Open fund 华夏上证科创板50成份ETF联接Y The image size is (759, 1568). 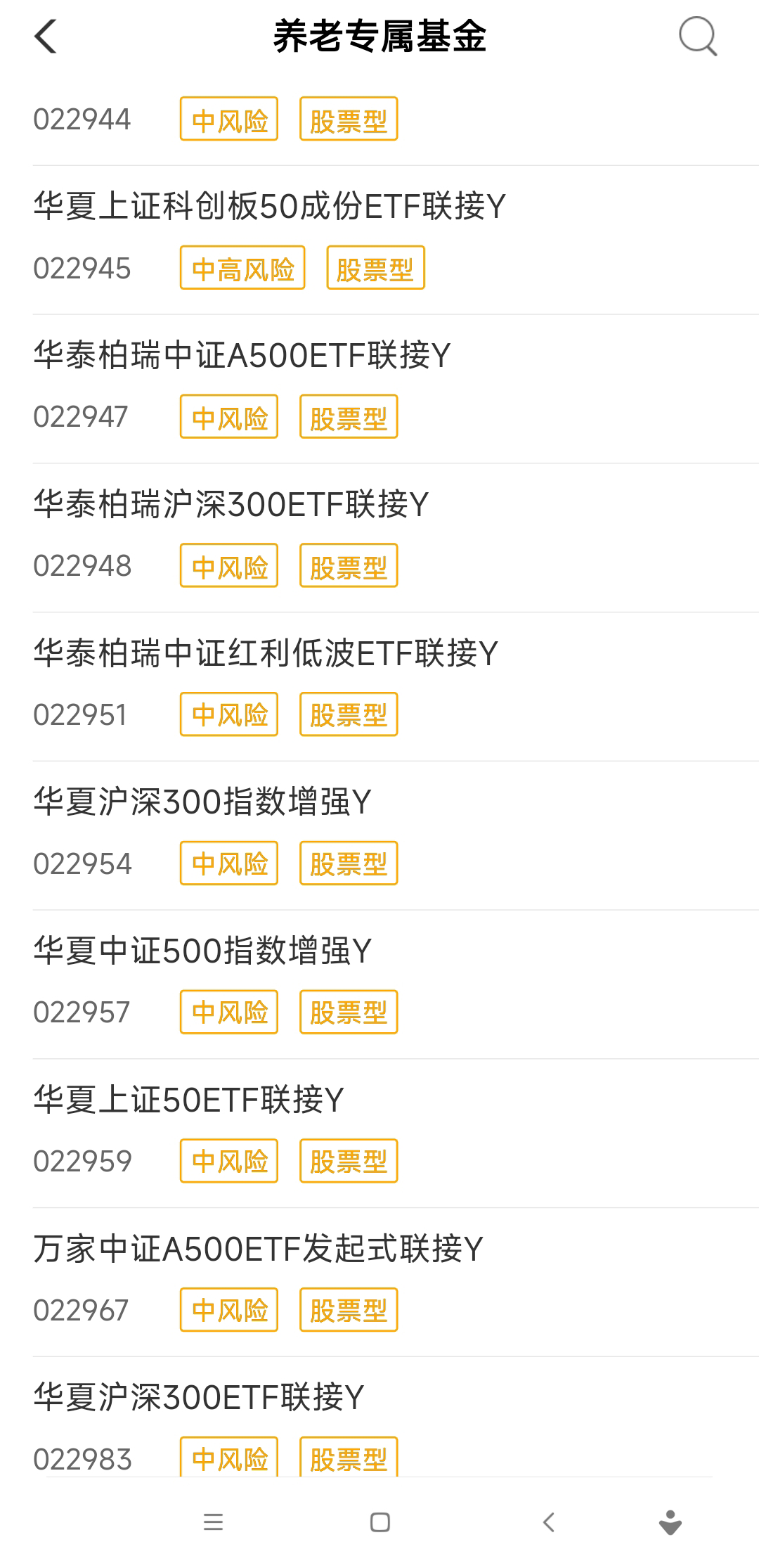269,207
